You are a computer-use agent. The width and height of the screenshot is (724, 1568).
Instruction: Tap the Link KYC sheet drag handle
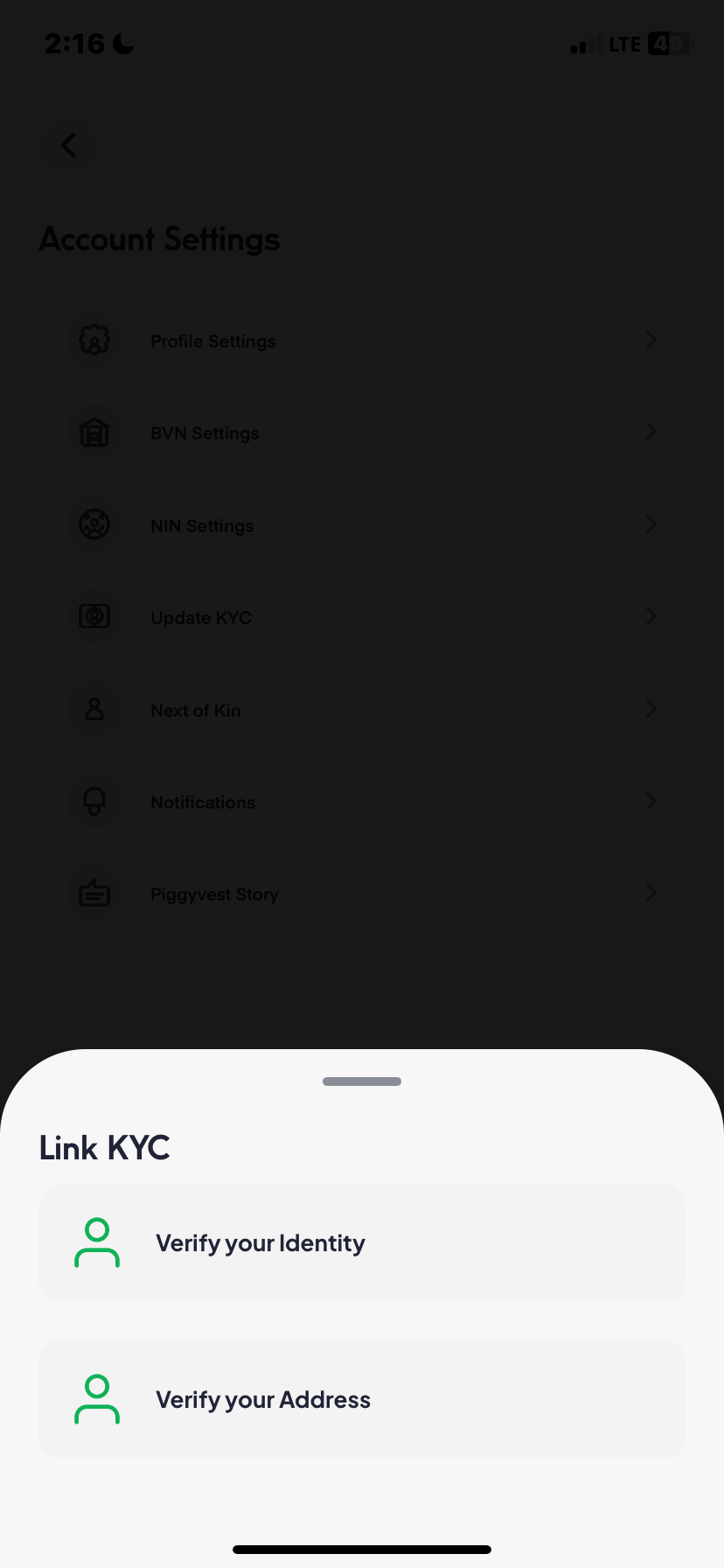click(361, 1081)
